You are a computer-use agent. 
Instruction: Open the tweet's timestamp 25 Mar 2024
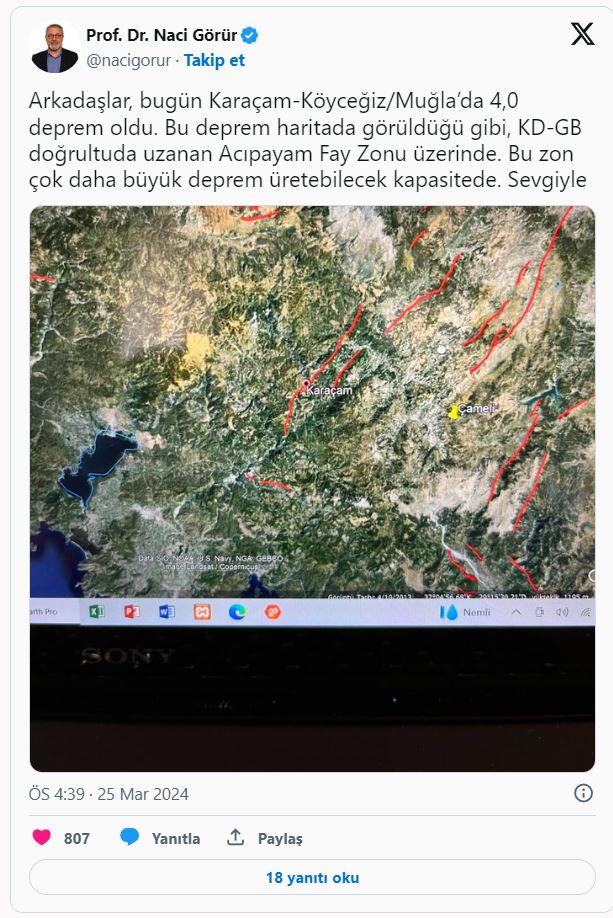pyautogui.click(x=109, y=794)
